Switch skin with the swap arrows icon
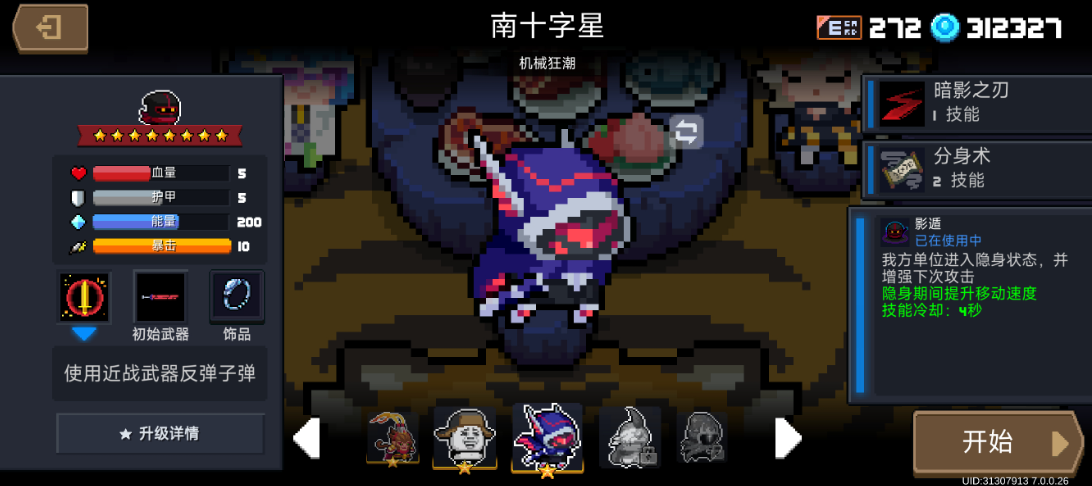This screenshot has width=1092, height=486. point(686,131)
